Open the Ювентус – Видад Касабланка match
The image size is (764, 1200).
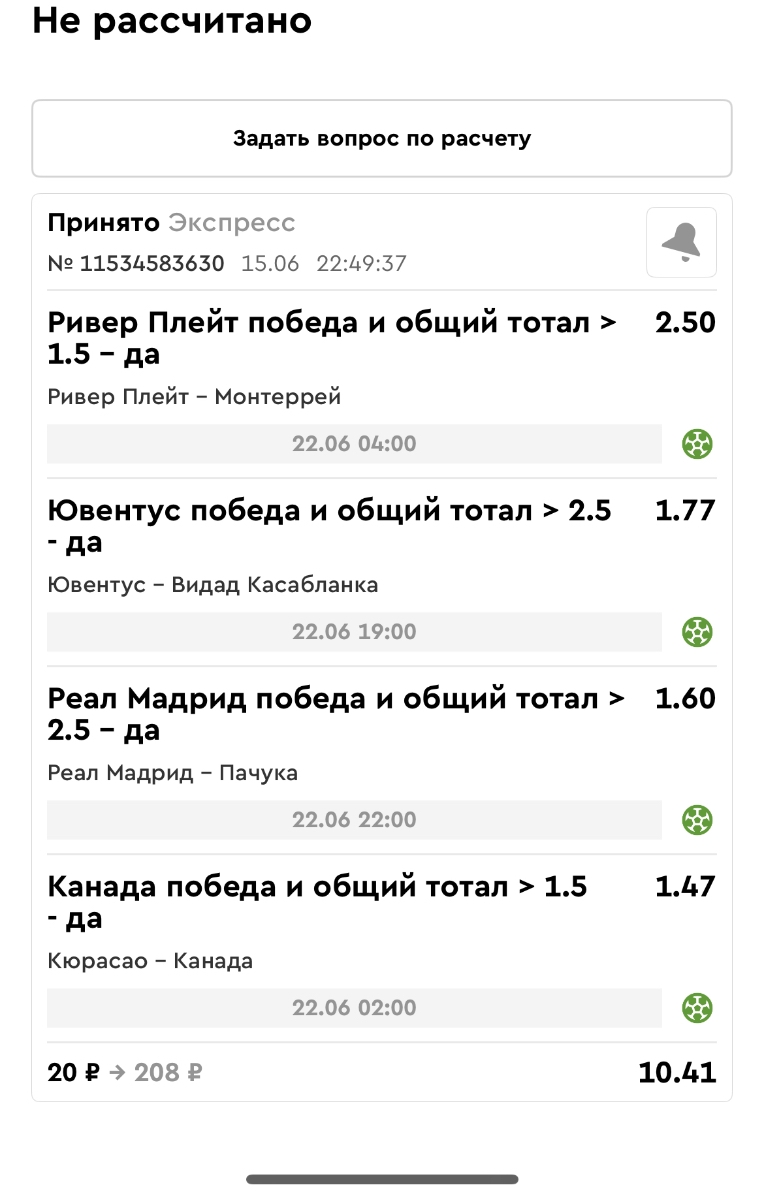coord(213,585)
